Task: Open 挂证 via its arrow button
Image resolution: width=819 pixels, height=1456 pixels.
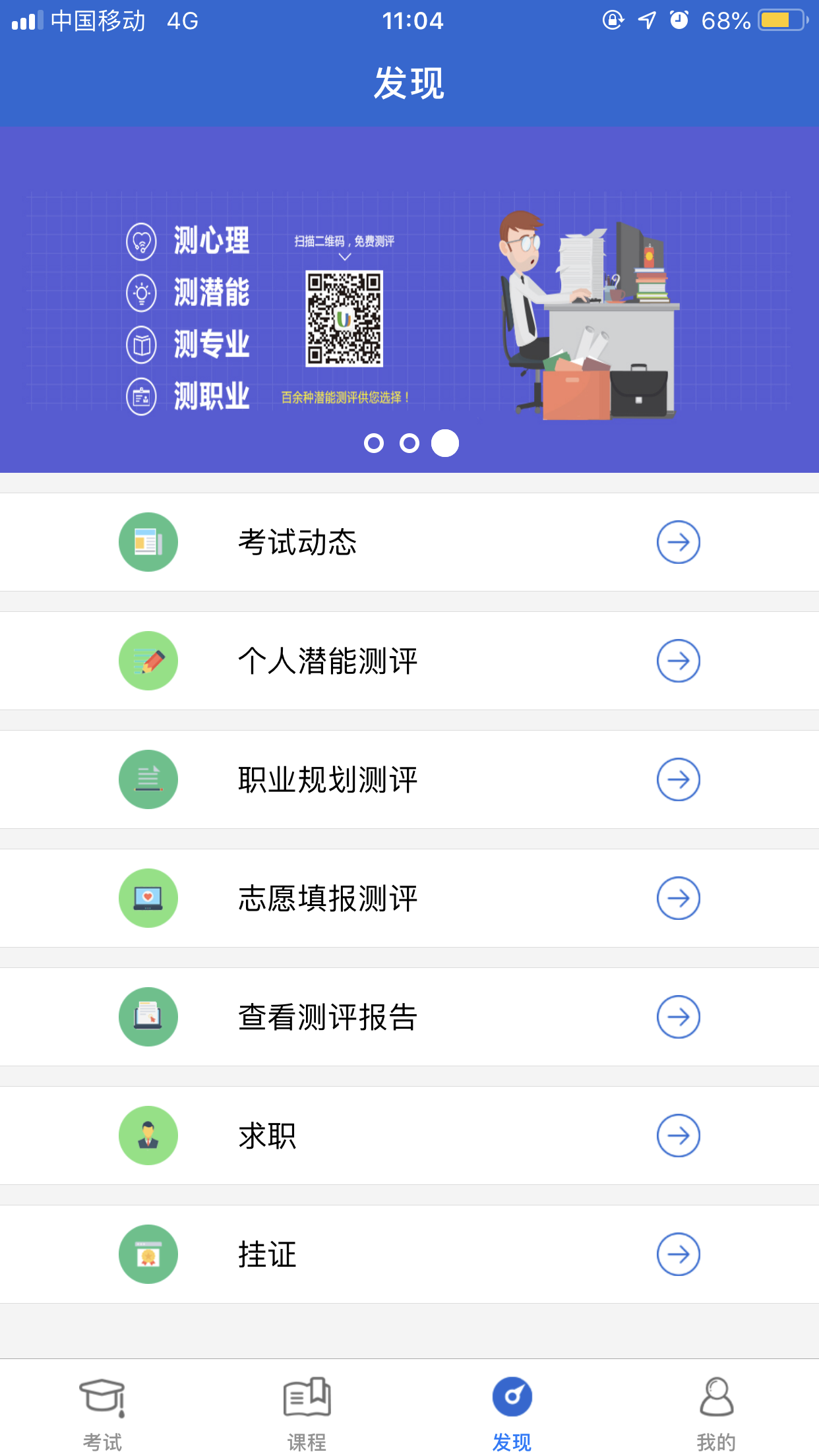Action: (679, 1254)
